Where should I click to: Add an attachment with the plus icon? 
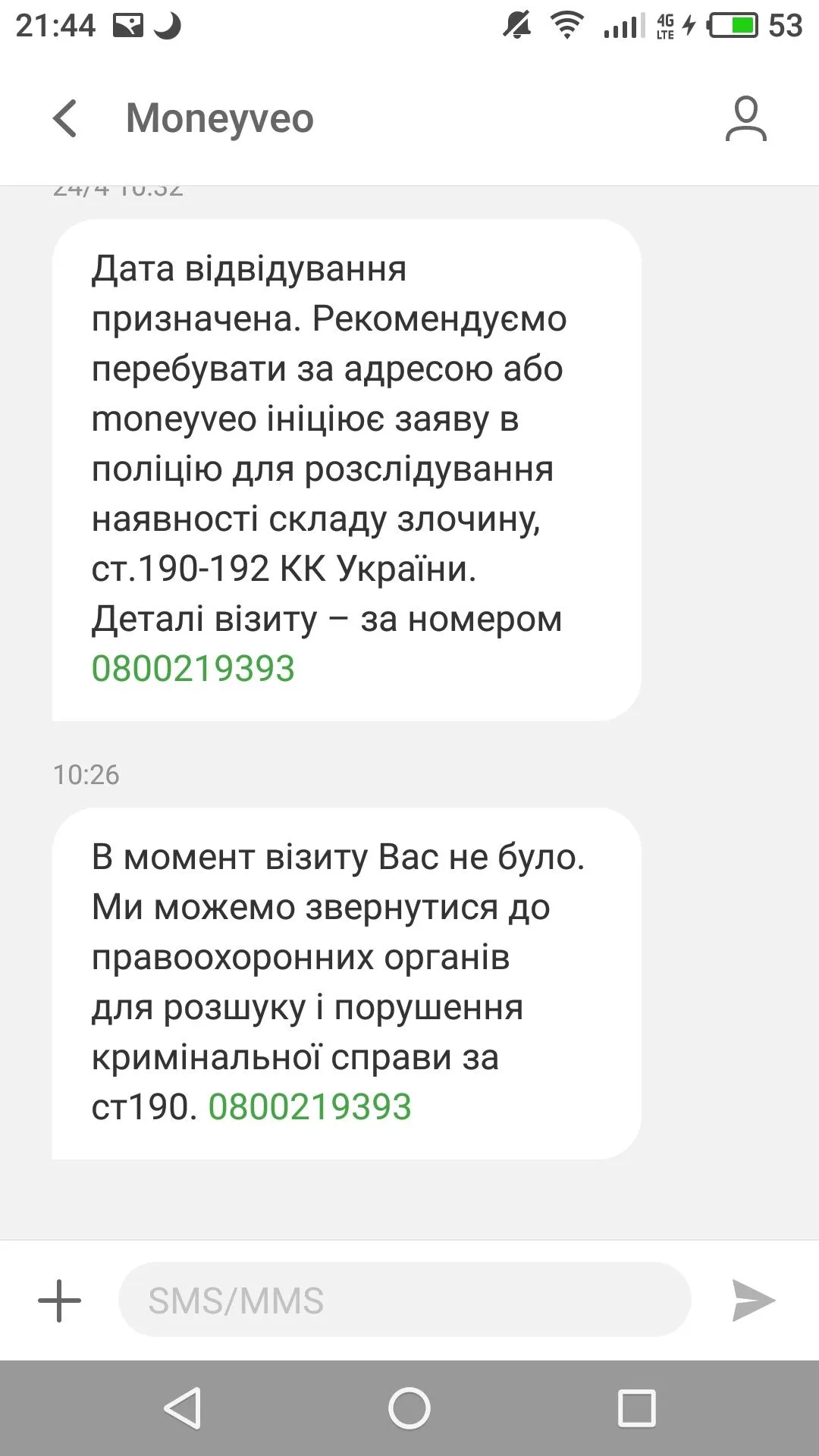tap(59, 1301)
